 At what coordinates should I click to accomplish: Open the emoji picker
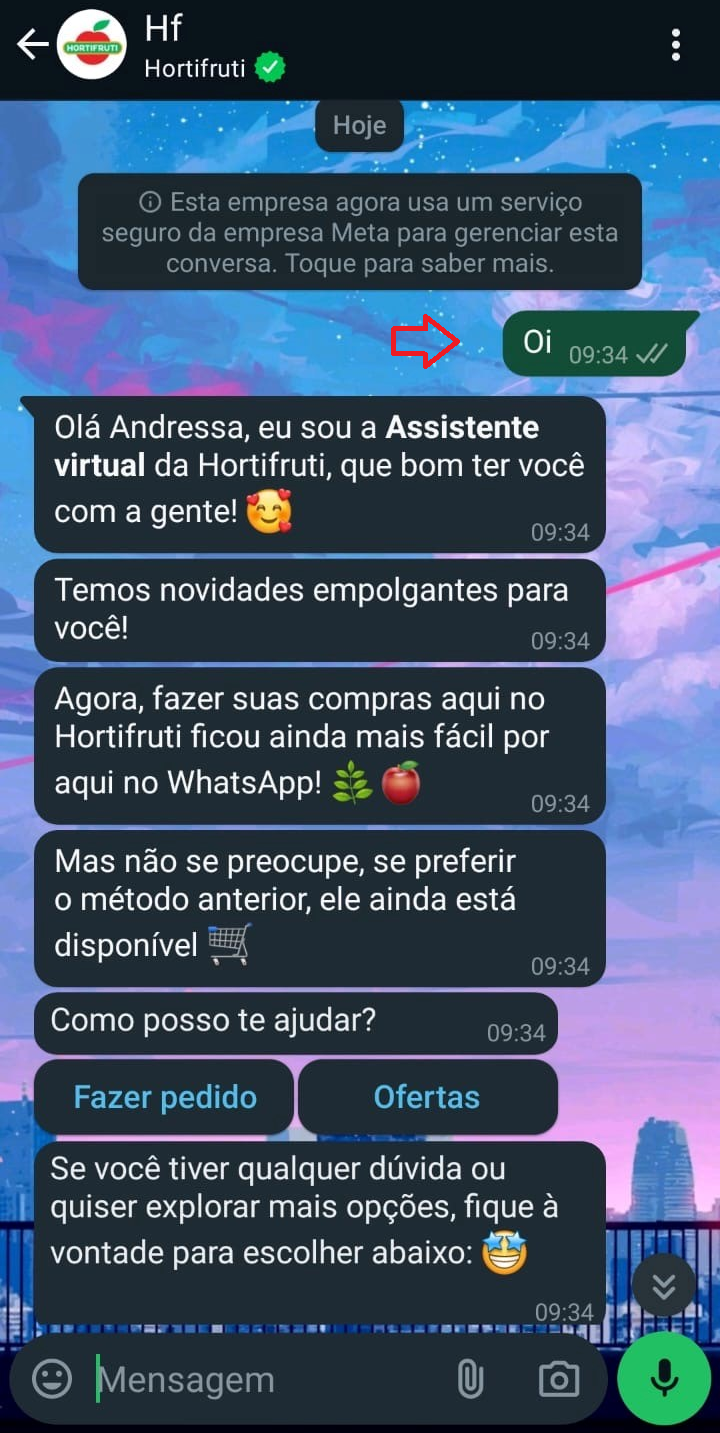(x=52, y=1380)
